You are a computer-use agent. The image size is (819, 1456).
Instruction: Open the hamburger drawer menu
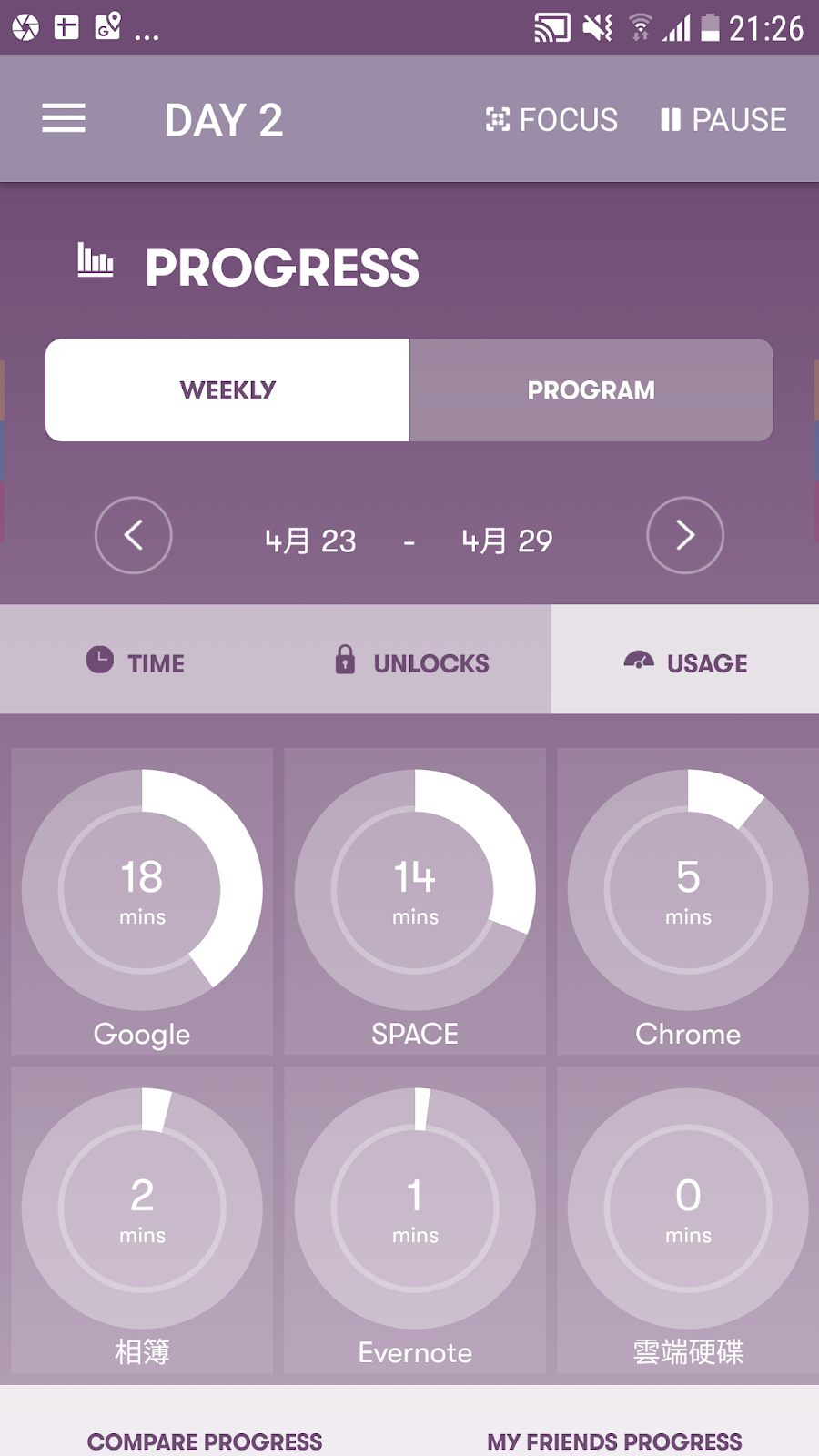point(64,118)
